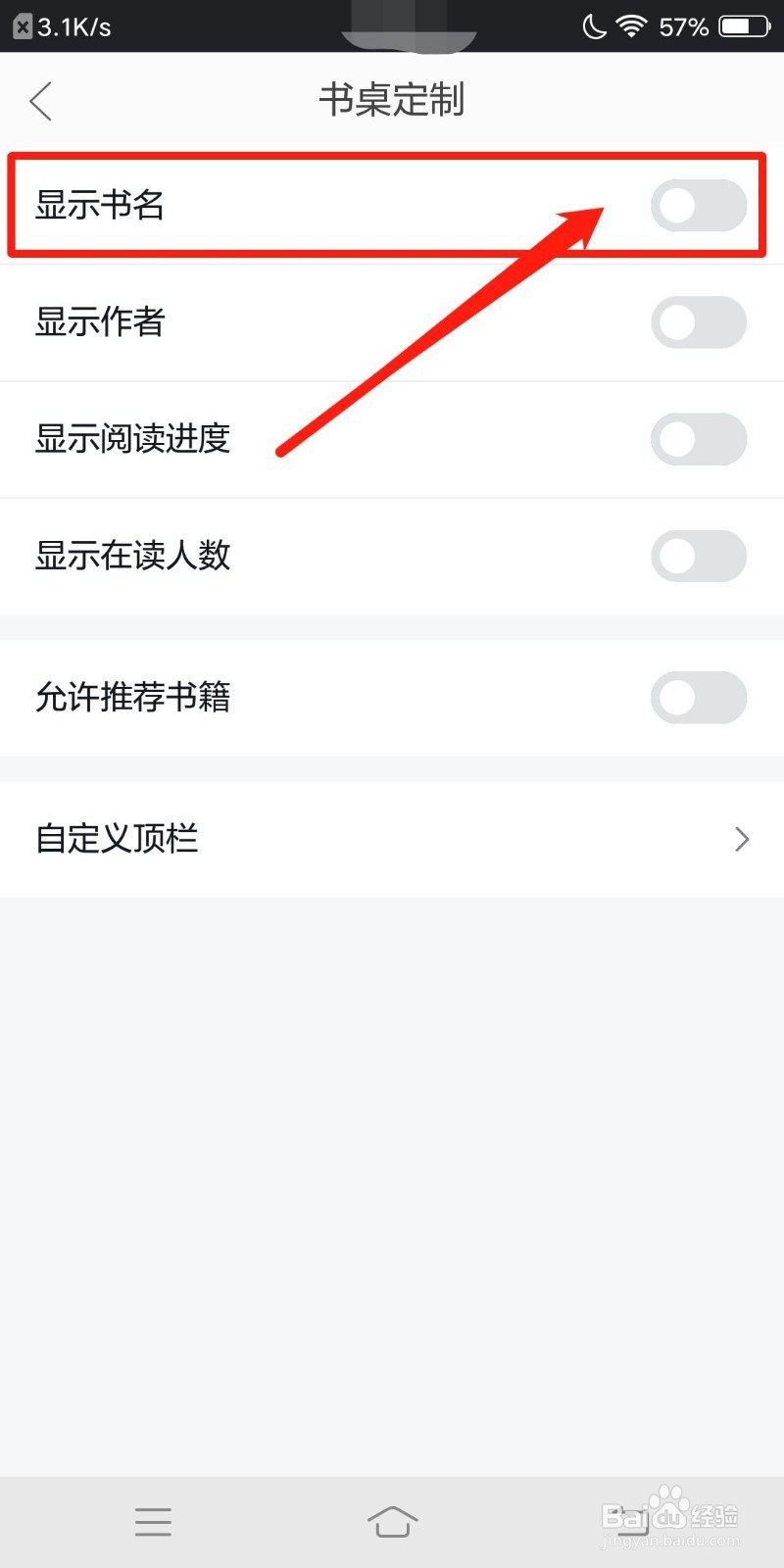The height and width of the screenshot is (1568, 784).
Task: Tap the home icon in bottom navigation
Action: coord(392,1522)
